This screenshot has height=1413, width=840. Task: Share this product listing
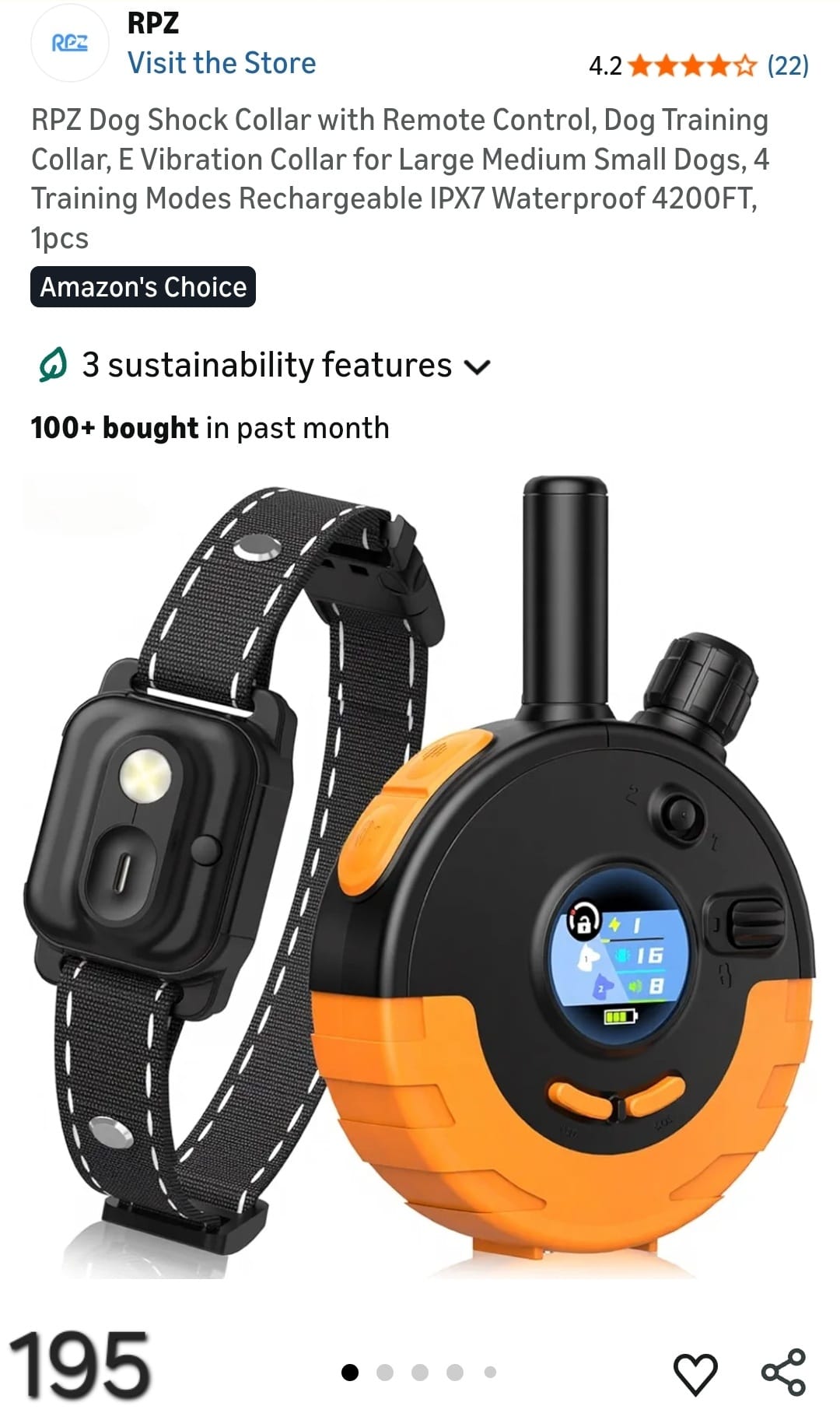[783, 1372]
